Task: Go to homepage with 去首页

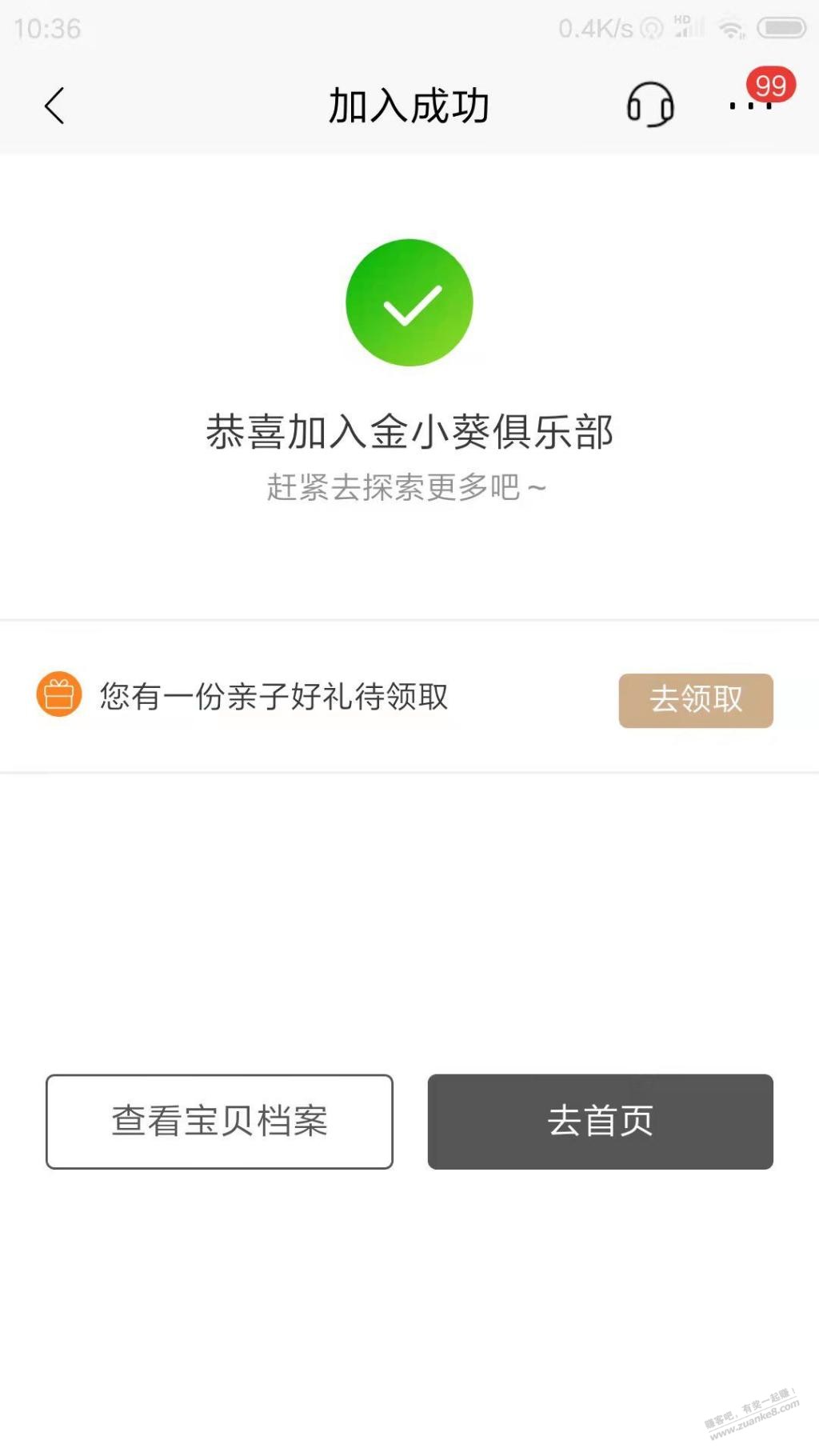Action: (x=600, y=1121)
